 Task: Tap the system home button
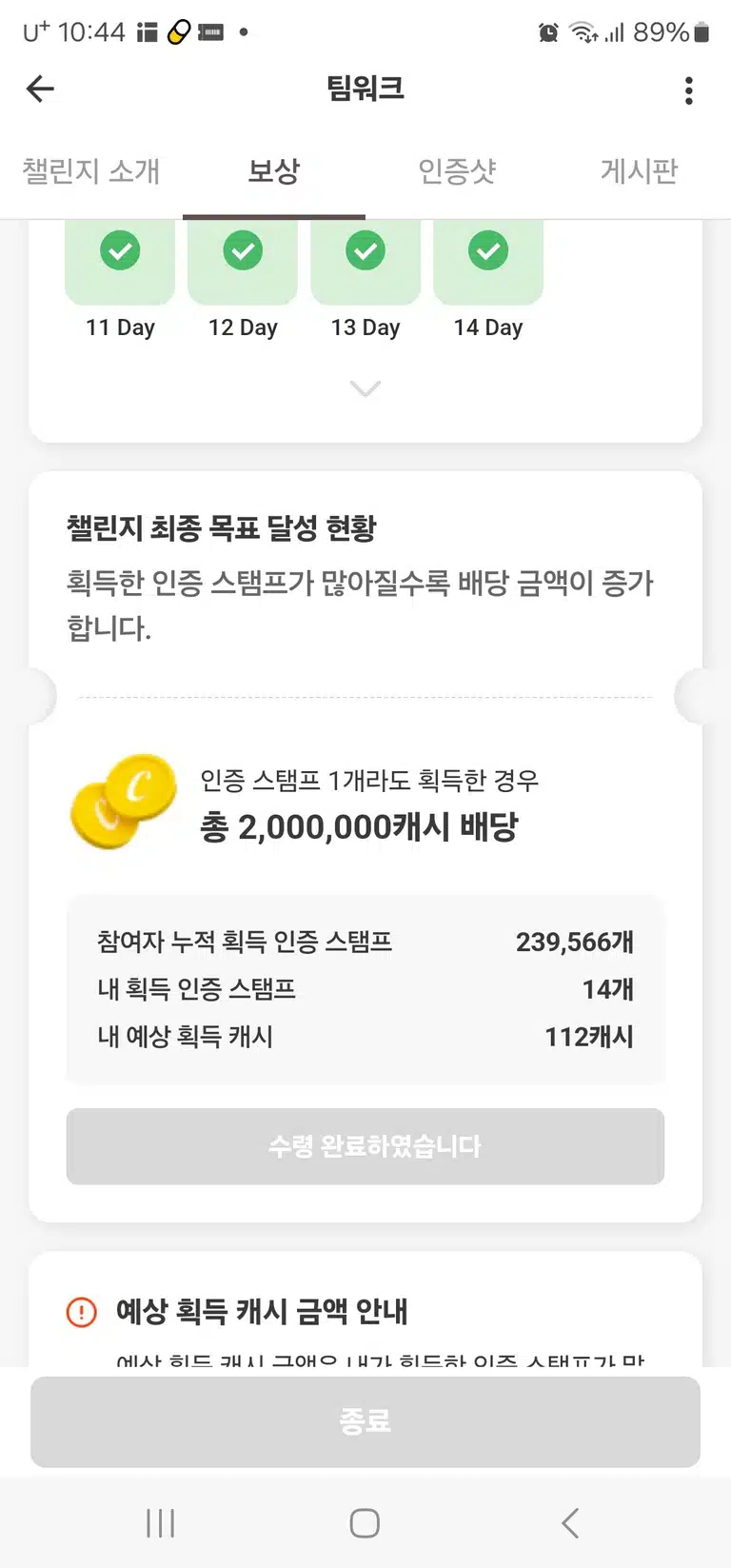pos(365,1523)
